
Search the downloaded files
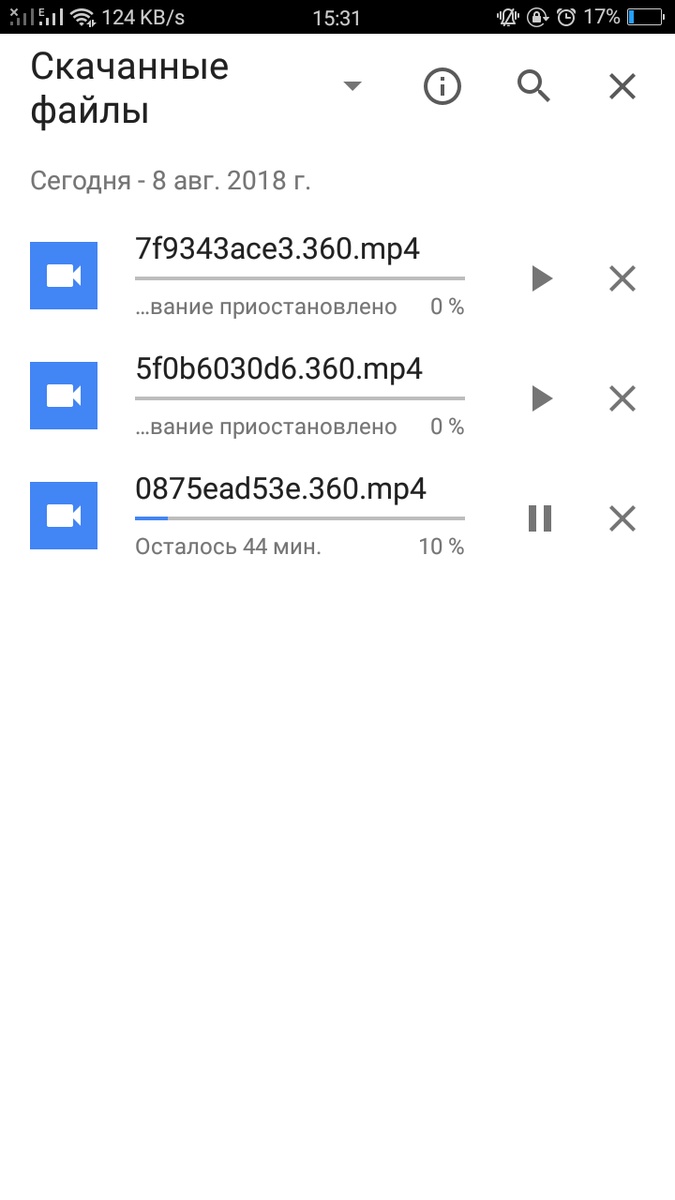pyautogui.click(x=533, y=87)
